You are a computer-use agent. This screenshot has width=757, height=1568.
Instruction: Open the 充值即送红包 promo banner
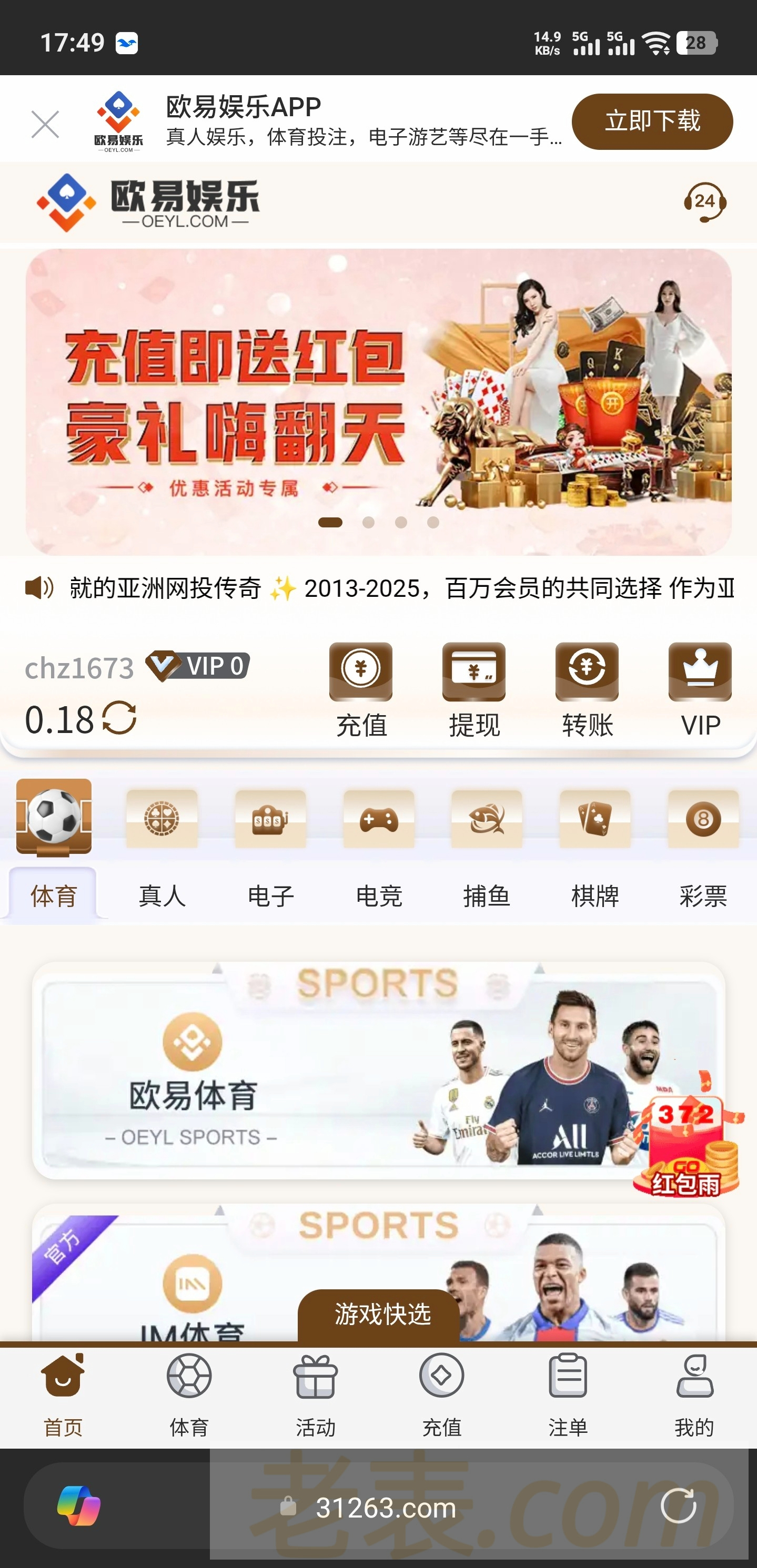pyautogui.click(x=378, y=402)
